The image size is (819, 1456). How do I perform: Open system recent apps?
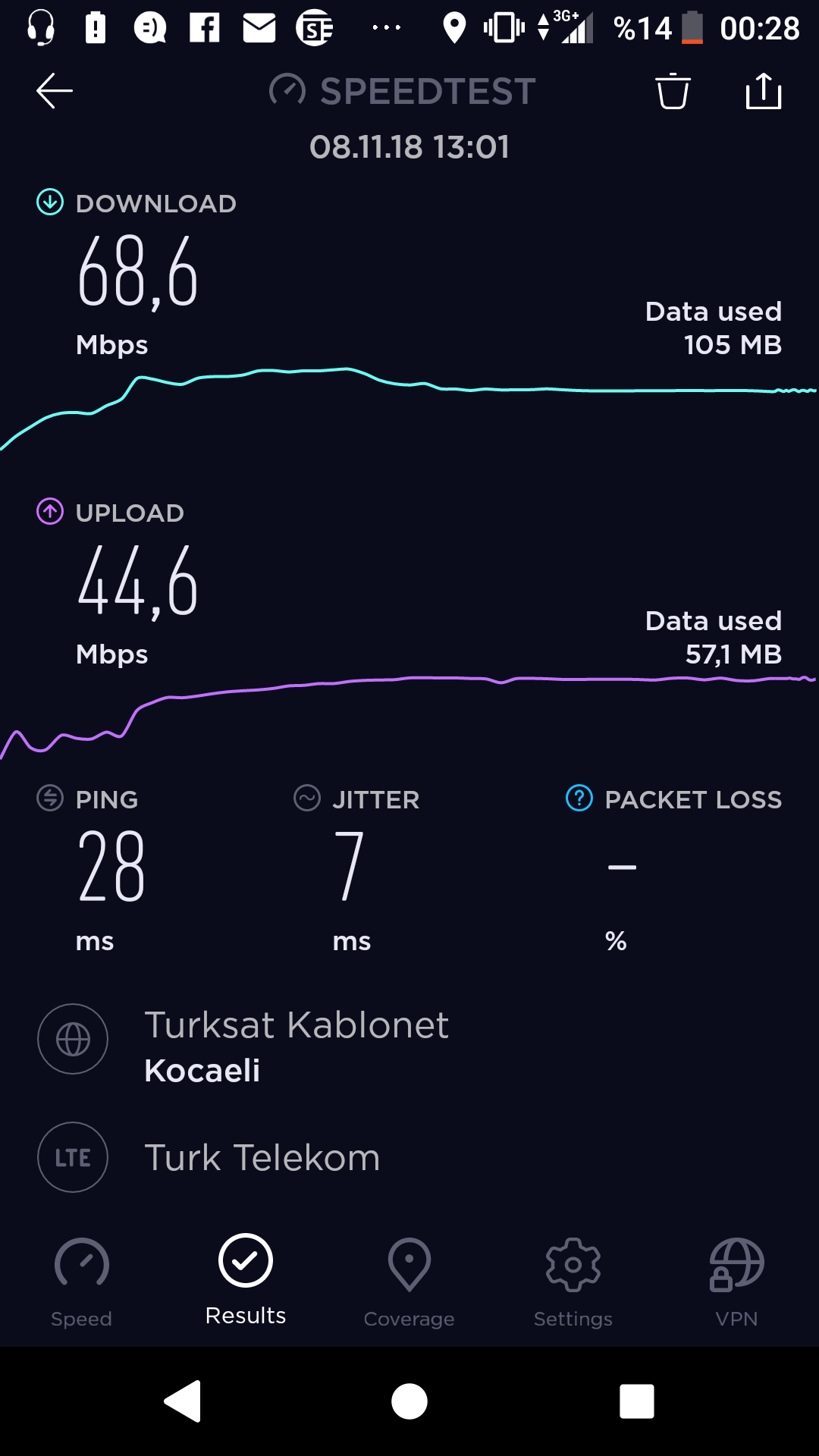(637, 1401)
